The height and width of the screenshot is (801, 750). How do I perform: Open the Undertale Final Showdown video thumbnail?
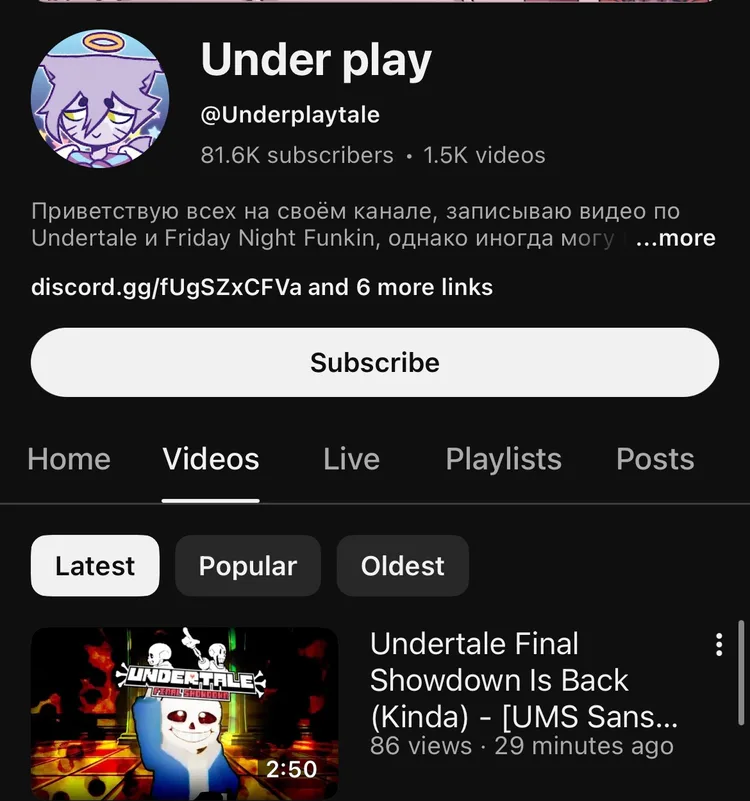pyautogui.click(x=184, y=713)
